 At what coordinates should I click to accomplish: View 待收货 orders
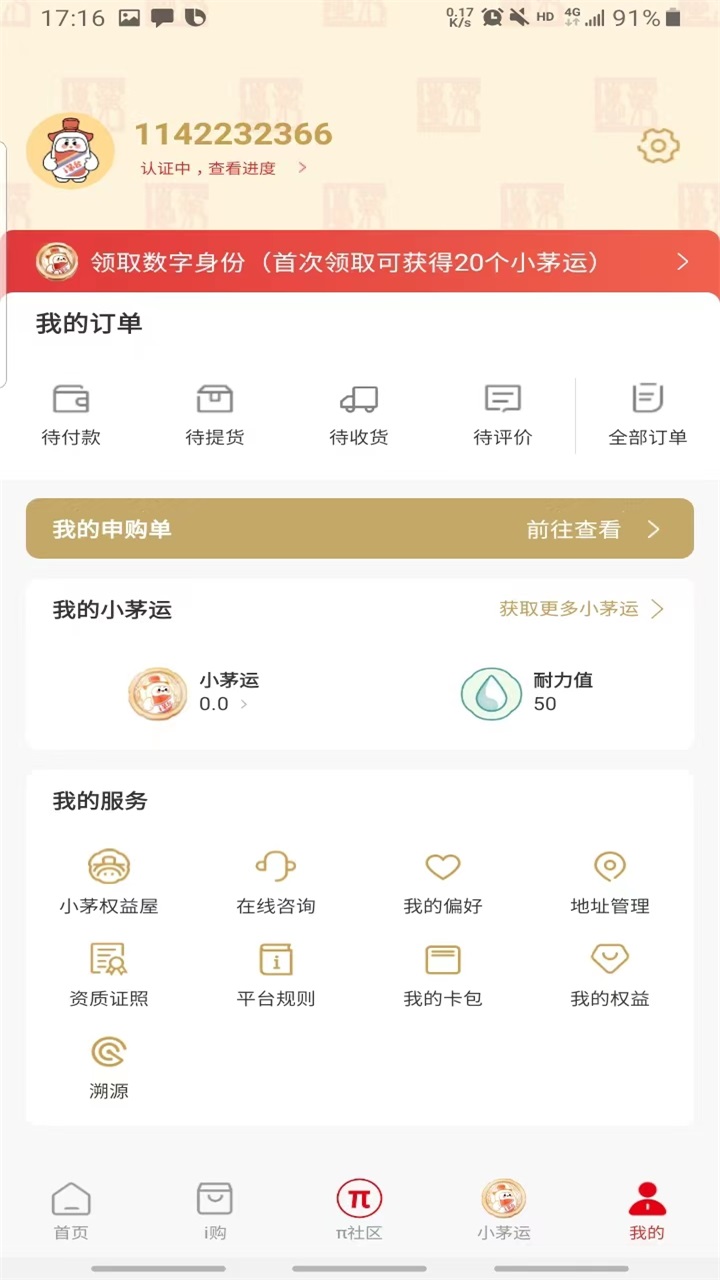359,415
